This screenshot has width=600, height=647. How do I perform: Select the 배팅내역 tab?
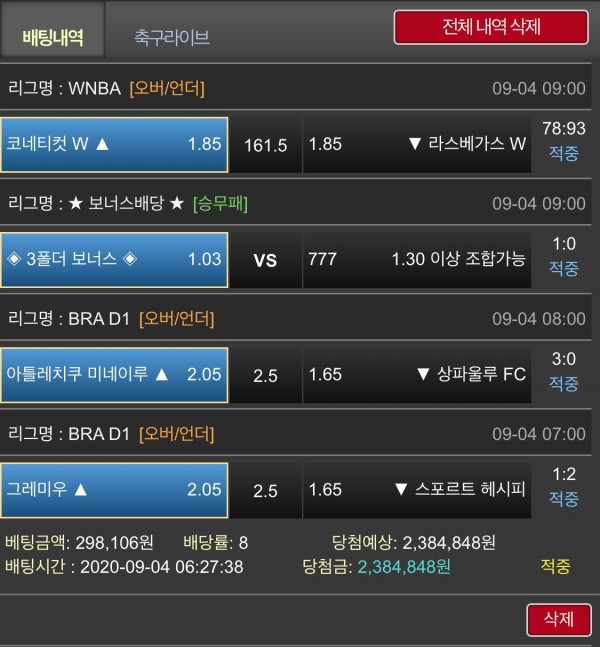click(53, 38)
